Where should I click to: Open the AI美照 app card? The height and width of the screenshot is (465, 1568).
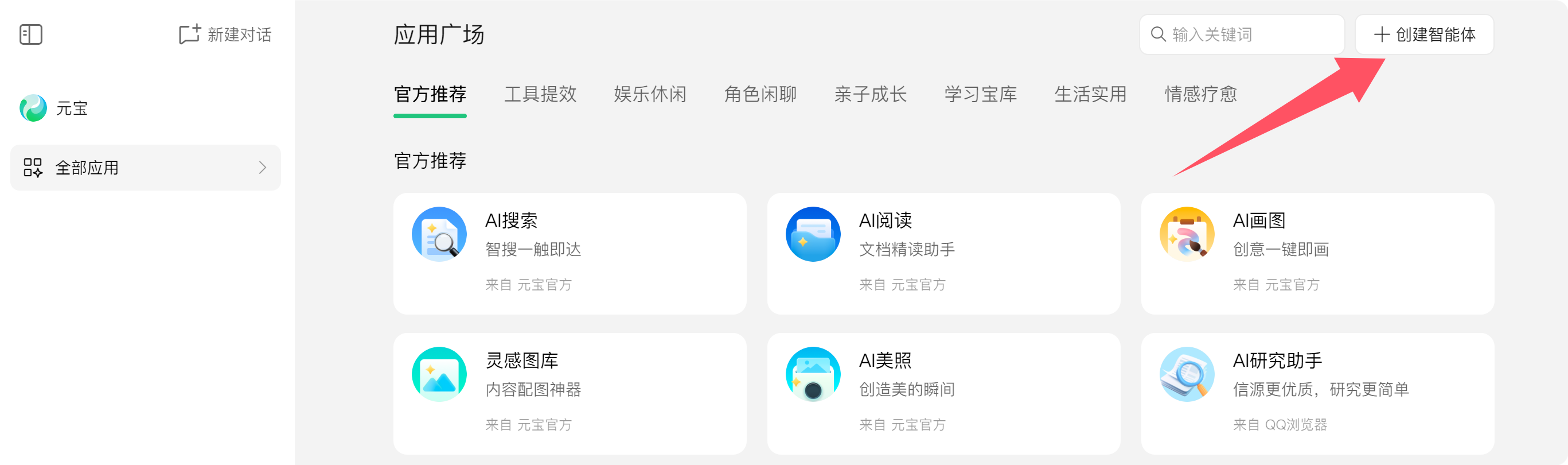pyautogui.click(x=943, y=393)
